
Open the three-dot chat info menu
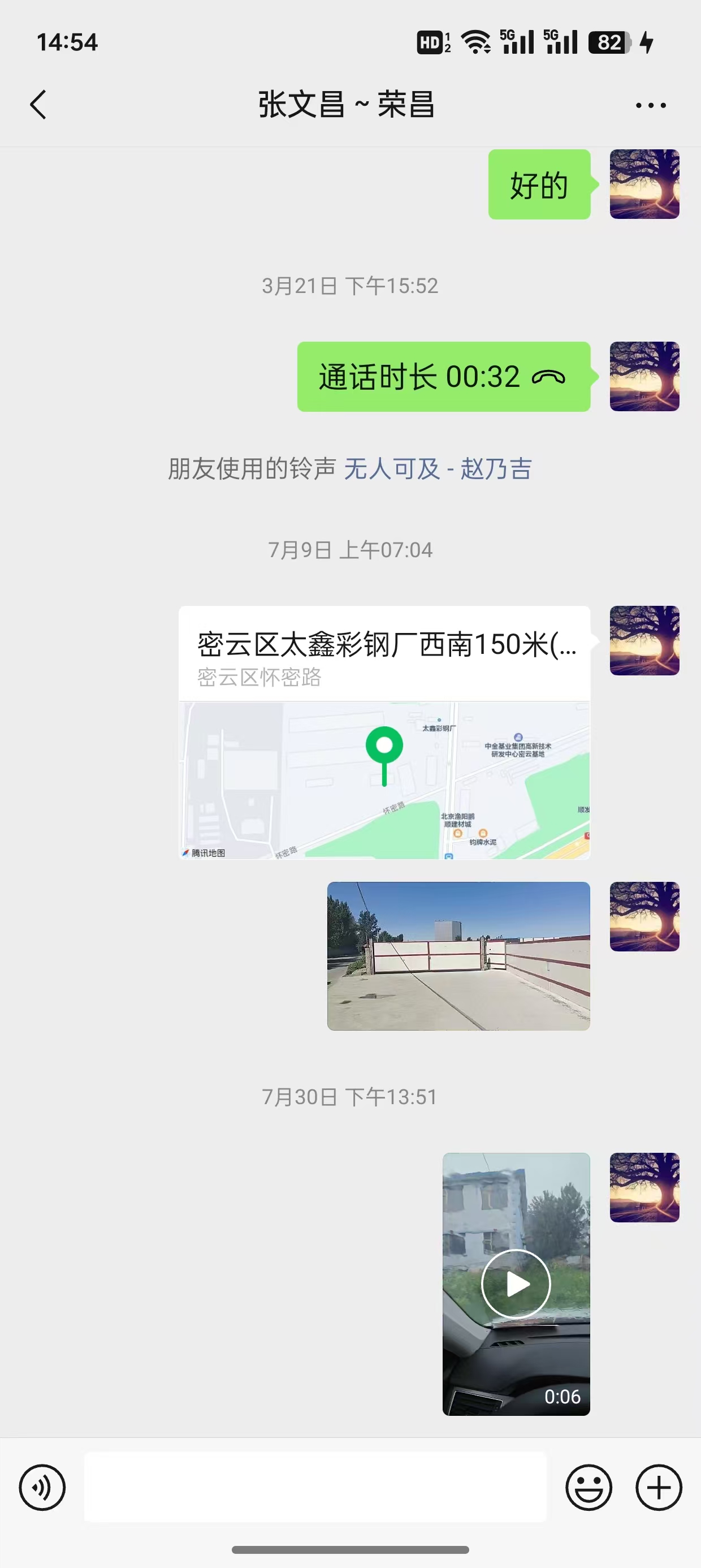[651, 105]
